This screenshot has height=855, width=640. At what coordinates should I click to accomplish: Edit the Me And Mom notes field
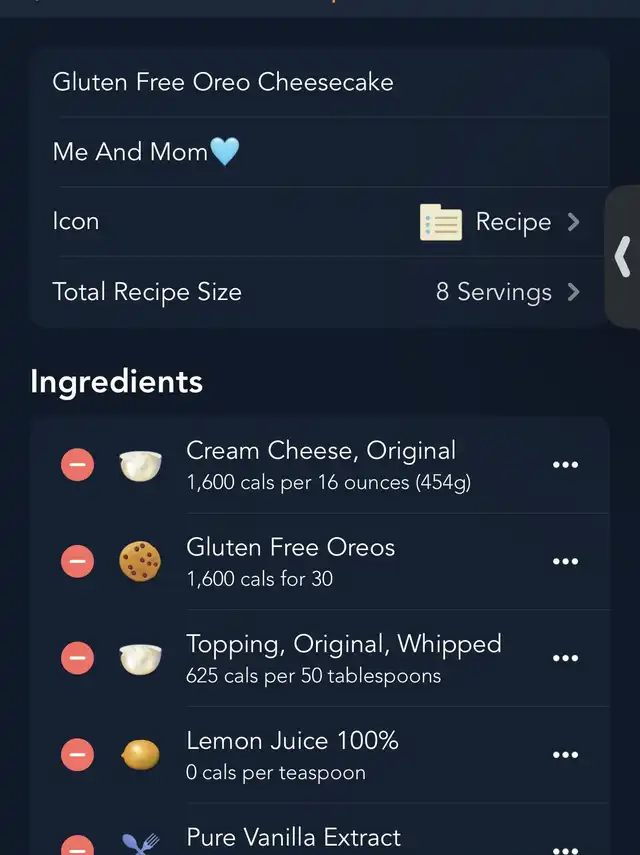click(147, 152)
